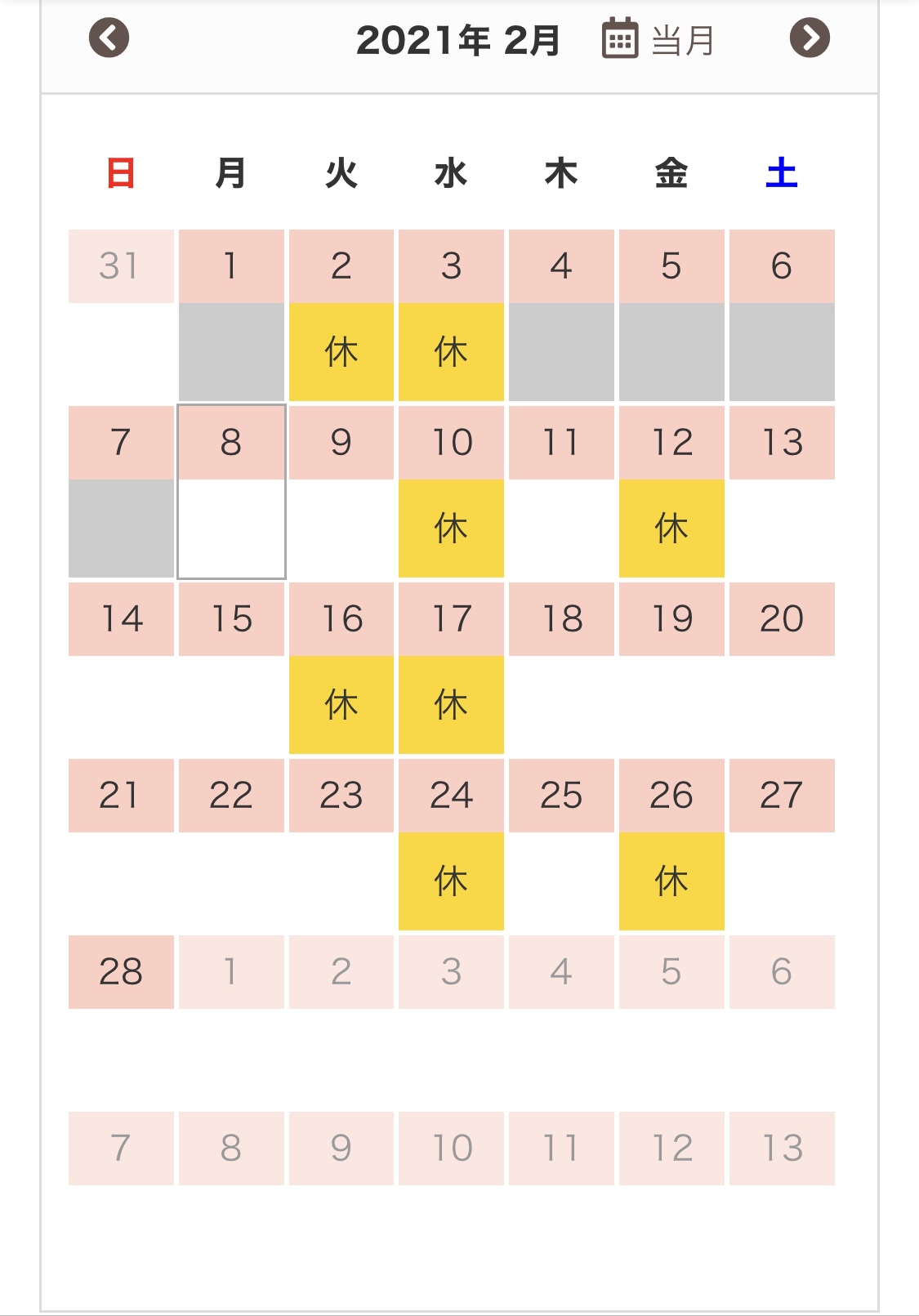Go to the previous month
This screenshot has width=919, height=1316.
[109, 38]
